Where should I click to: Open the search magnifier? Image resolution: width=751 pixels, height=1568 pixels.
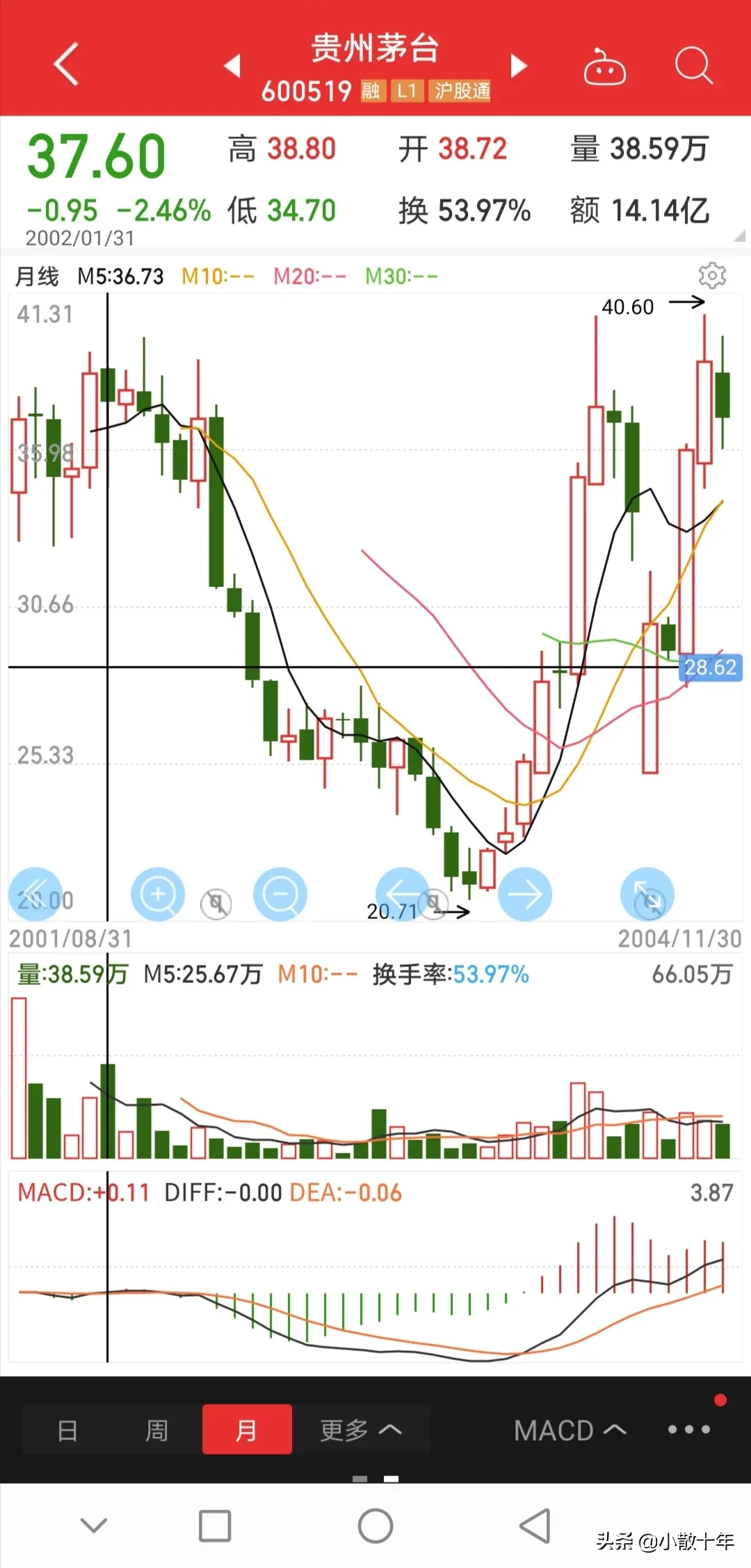694,65
